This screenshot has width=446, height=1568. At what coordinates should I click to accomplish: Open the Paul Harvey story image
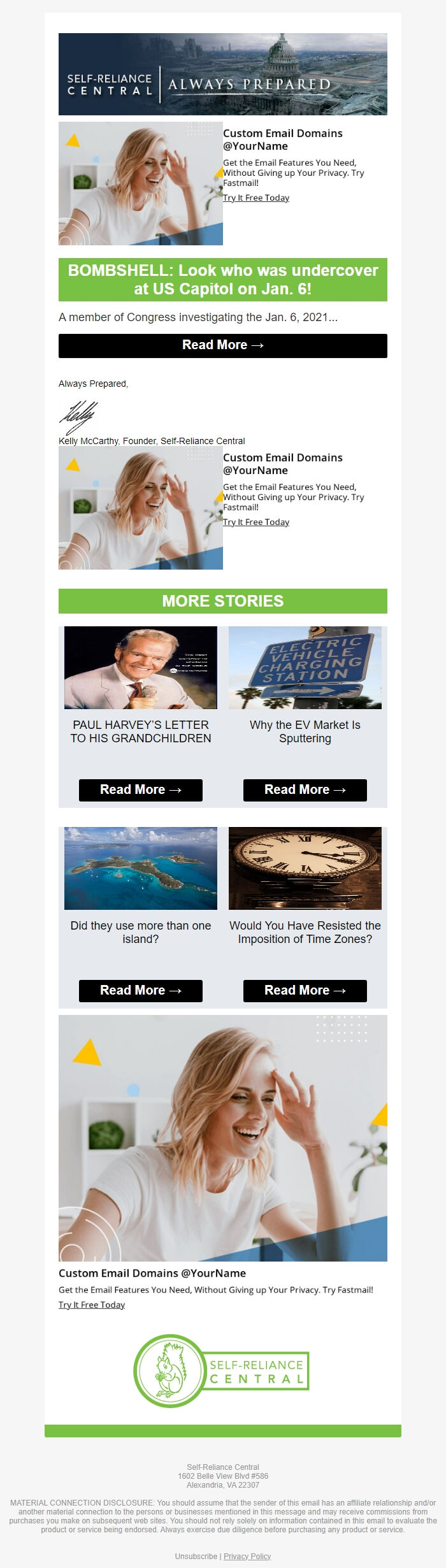pyautogui.click(x=140, y=667)
